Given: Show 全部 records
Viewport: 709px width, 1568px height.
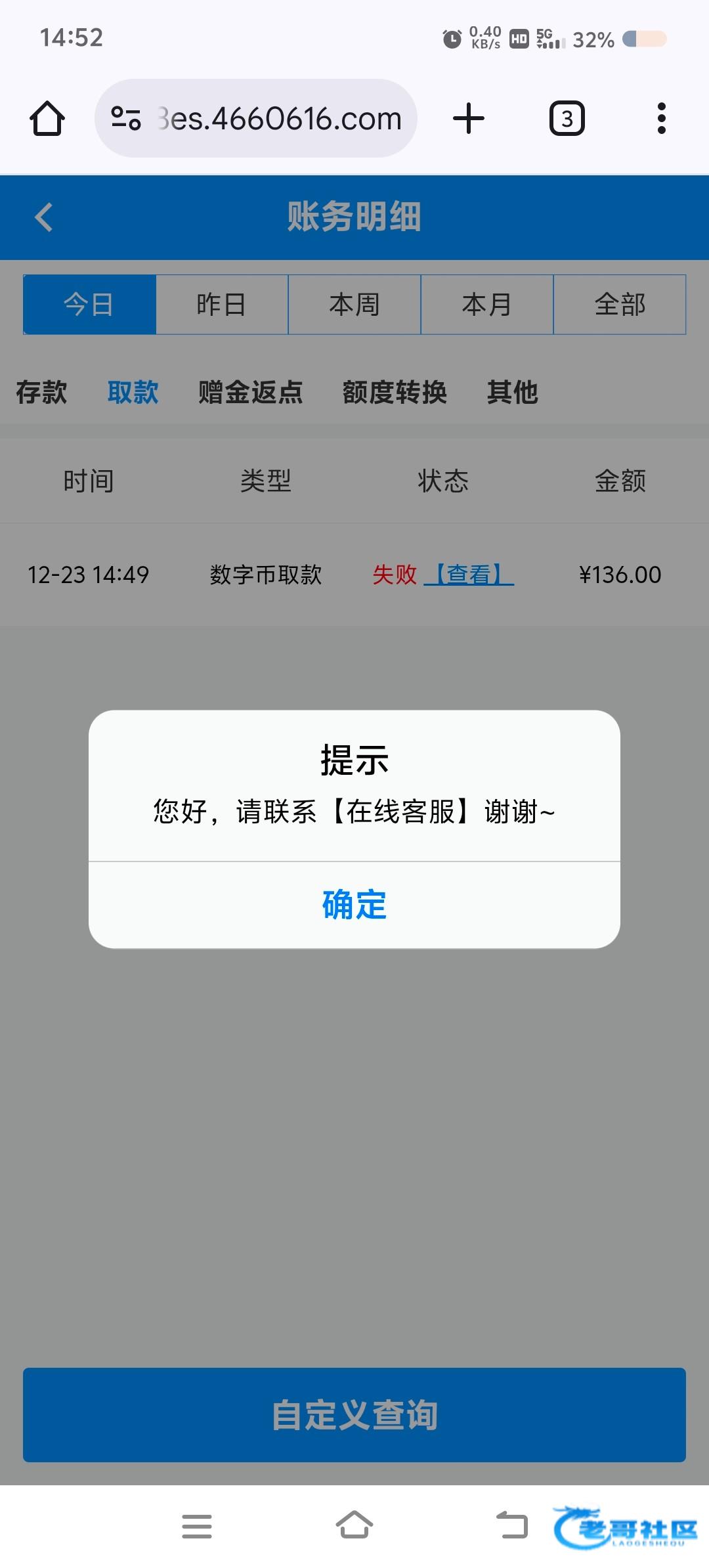Looking at the screenshot, I should pyautogui.click(x=620, y=305).
